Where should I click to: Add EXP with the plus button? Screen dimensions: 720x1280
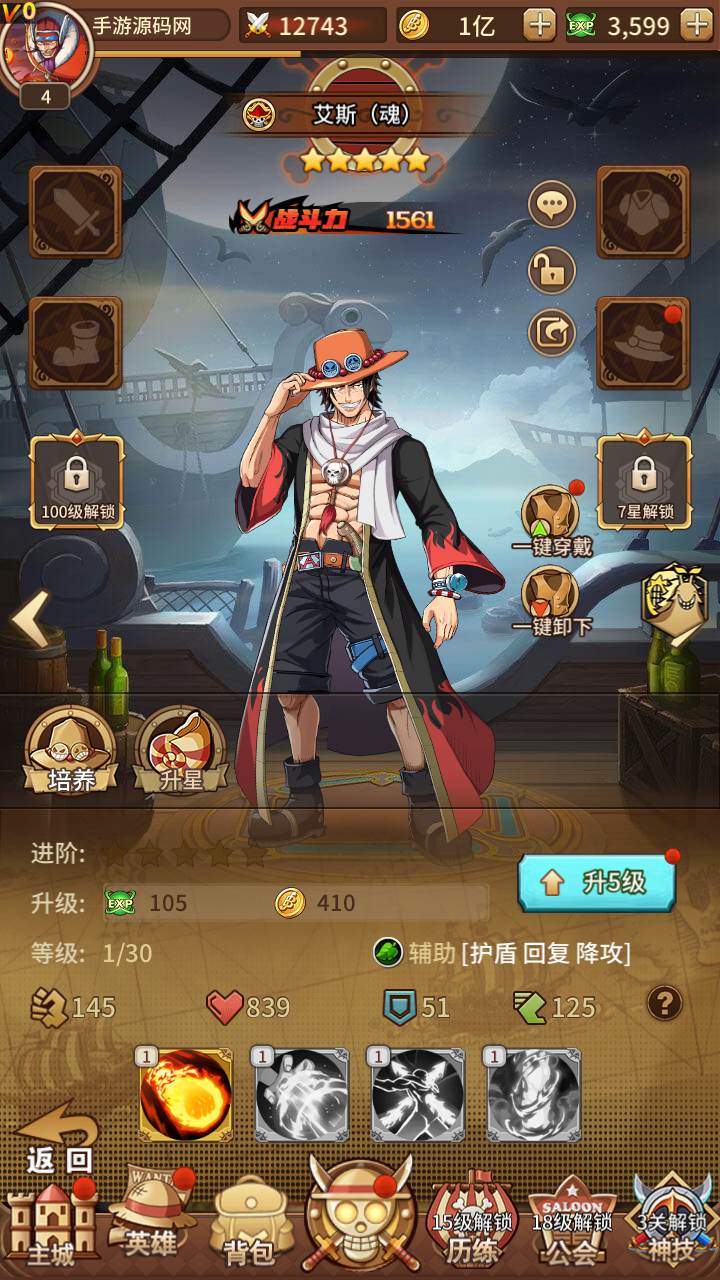click(696, 25)
